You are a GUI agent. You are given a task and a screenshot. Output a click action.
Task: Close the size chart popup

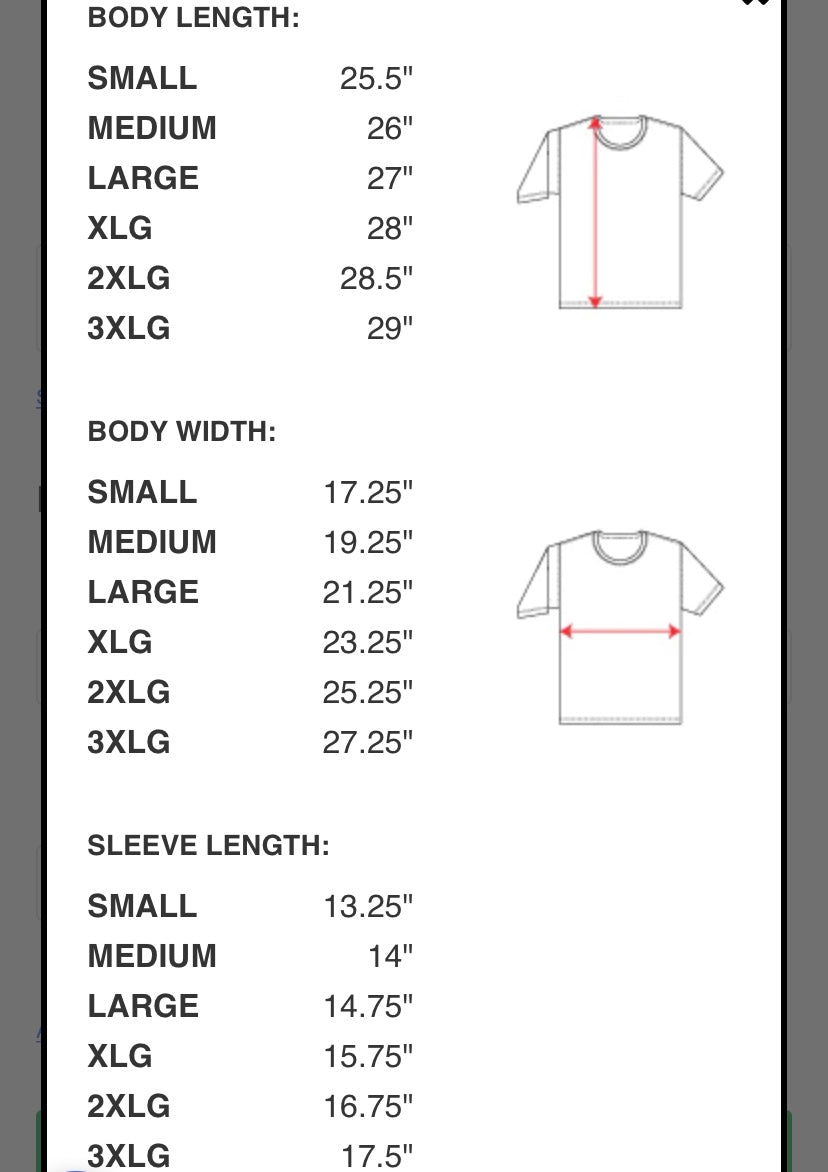click(x=755, y=3)
